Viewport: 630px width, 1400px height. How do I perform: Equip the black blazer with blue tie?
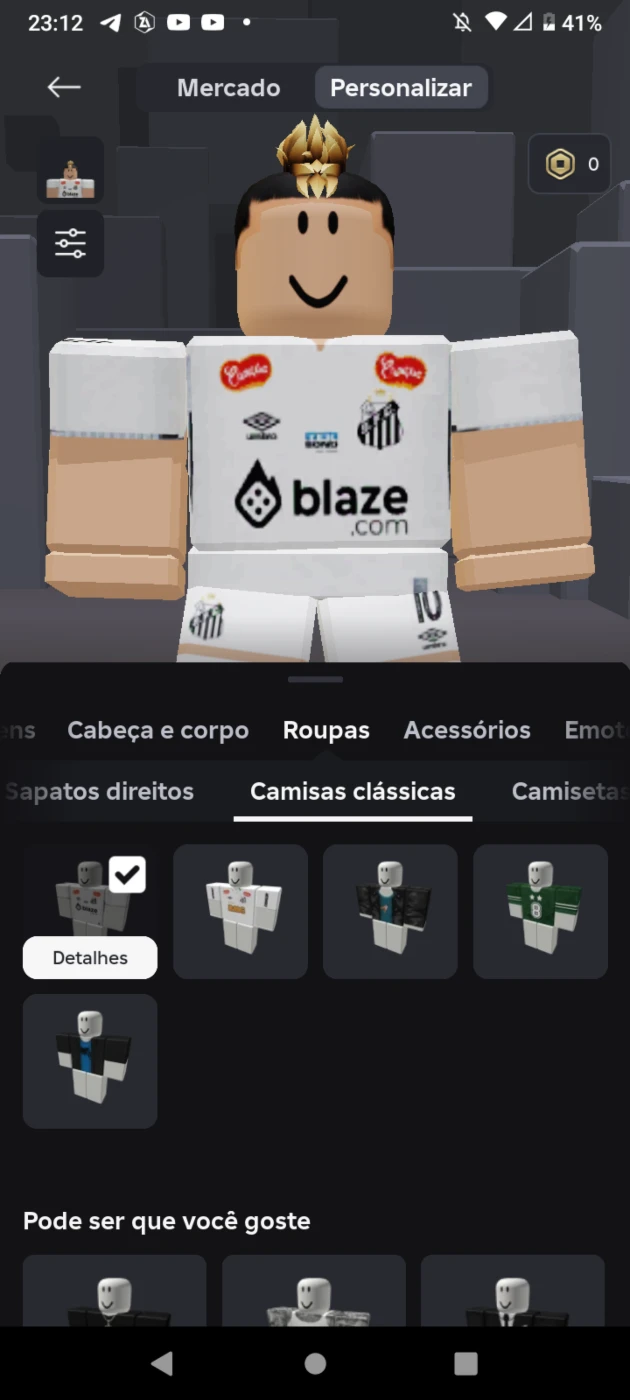coord(90,1061)
